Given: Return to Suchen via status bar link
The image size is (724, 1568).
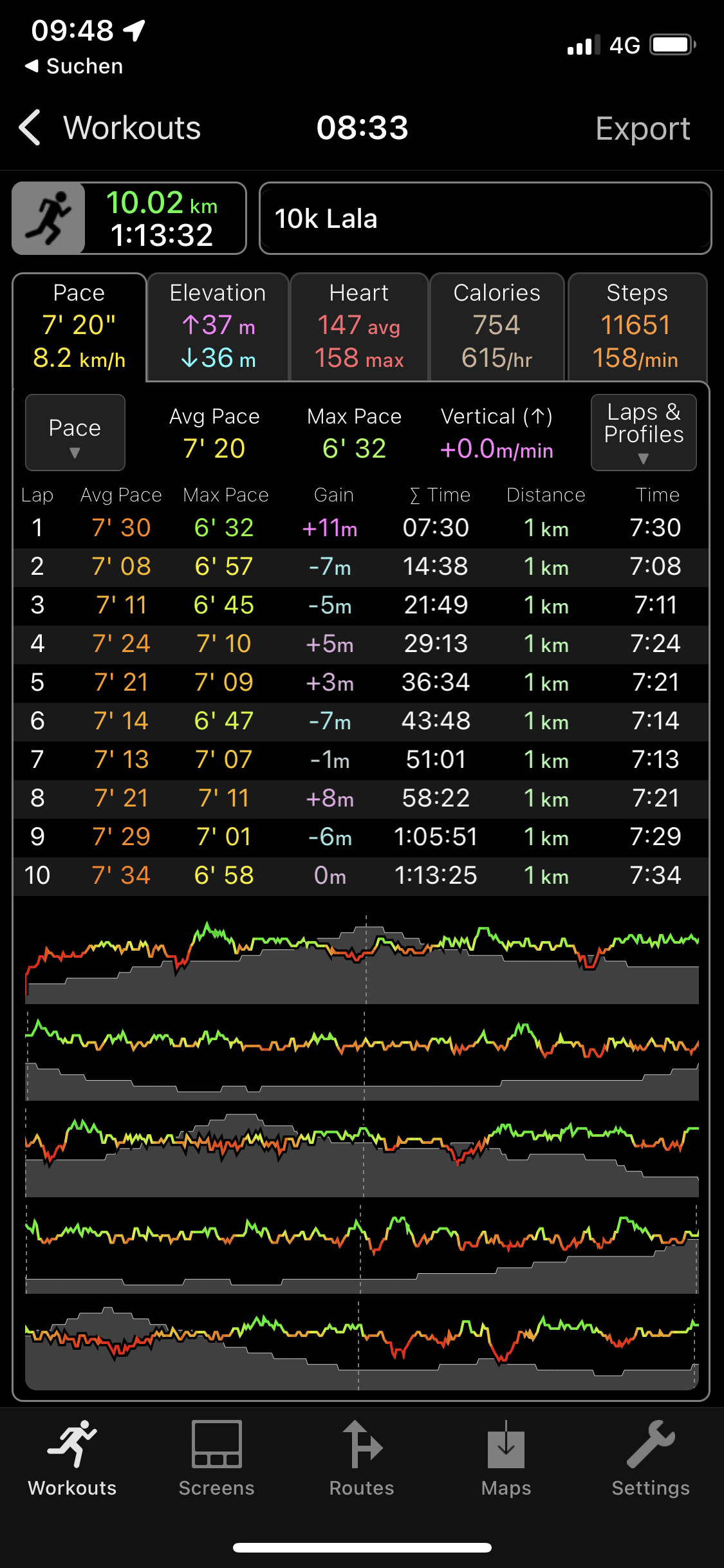Looking at the screenshot, I should click(74, 66).
